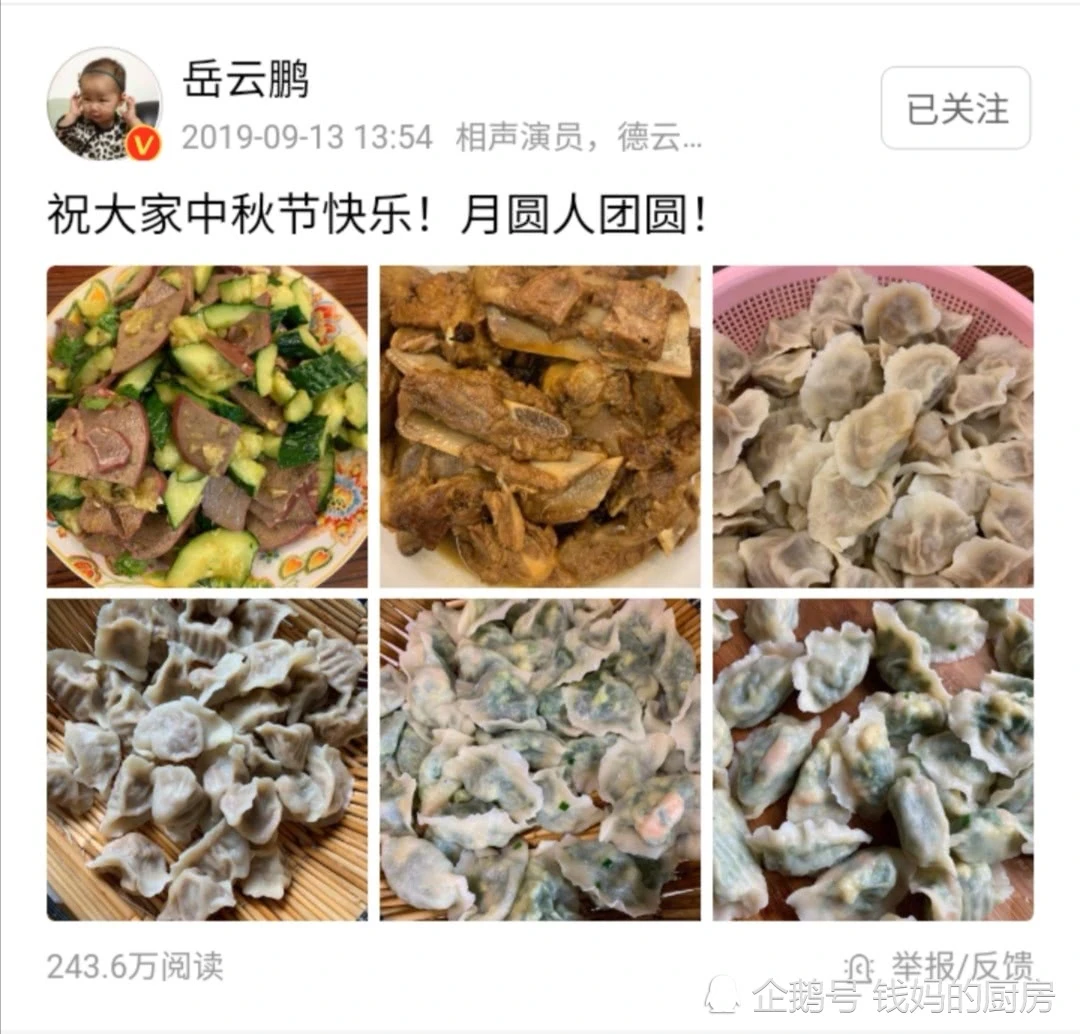Open dumplings on wooden board photo

873,759
